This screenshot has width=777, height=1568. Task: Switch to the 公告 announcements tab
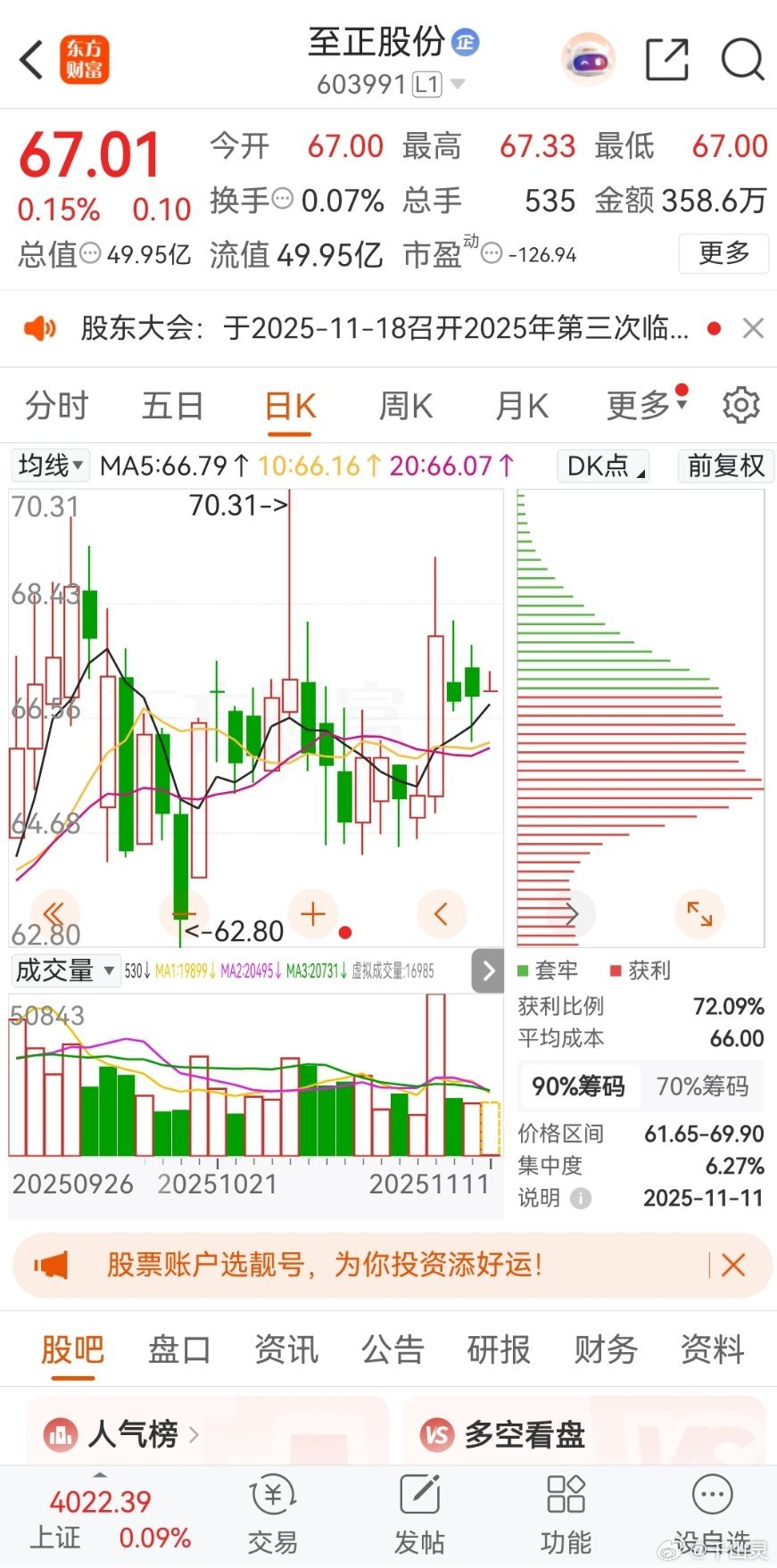tap(393, 1350)
